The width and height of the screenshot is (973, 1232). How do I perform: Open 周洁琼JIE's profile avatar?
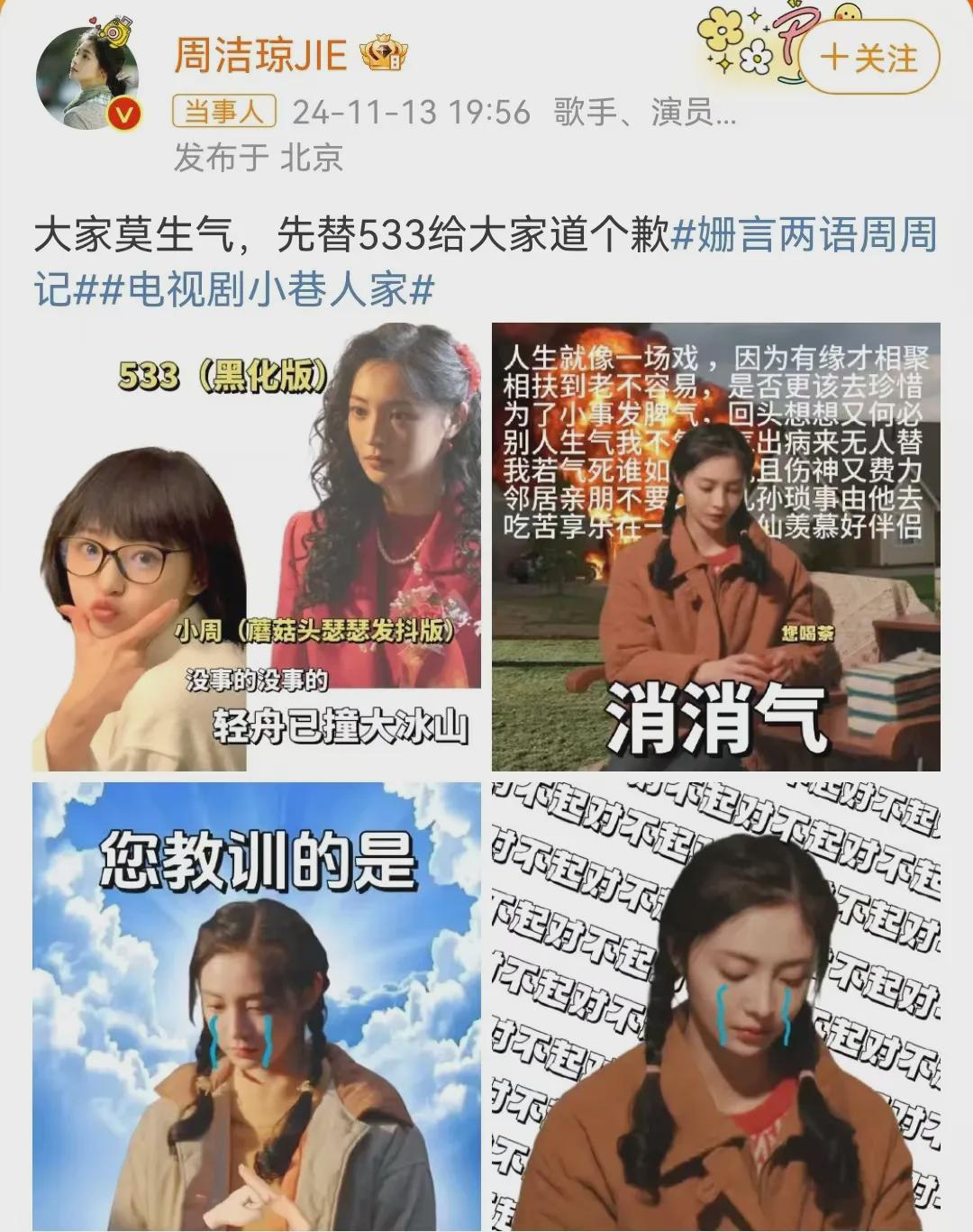87,78
